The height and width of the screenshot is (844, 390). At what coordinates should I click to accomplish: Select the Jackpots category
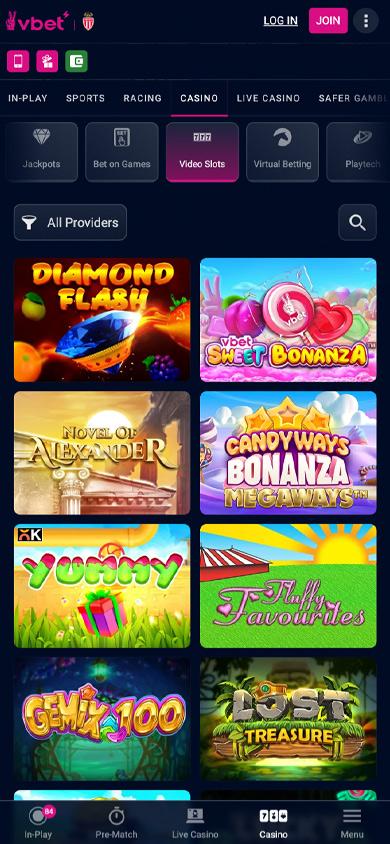tap(41, 152)
